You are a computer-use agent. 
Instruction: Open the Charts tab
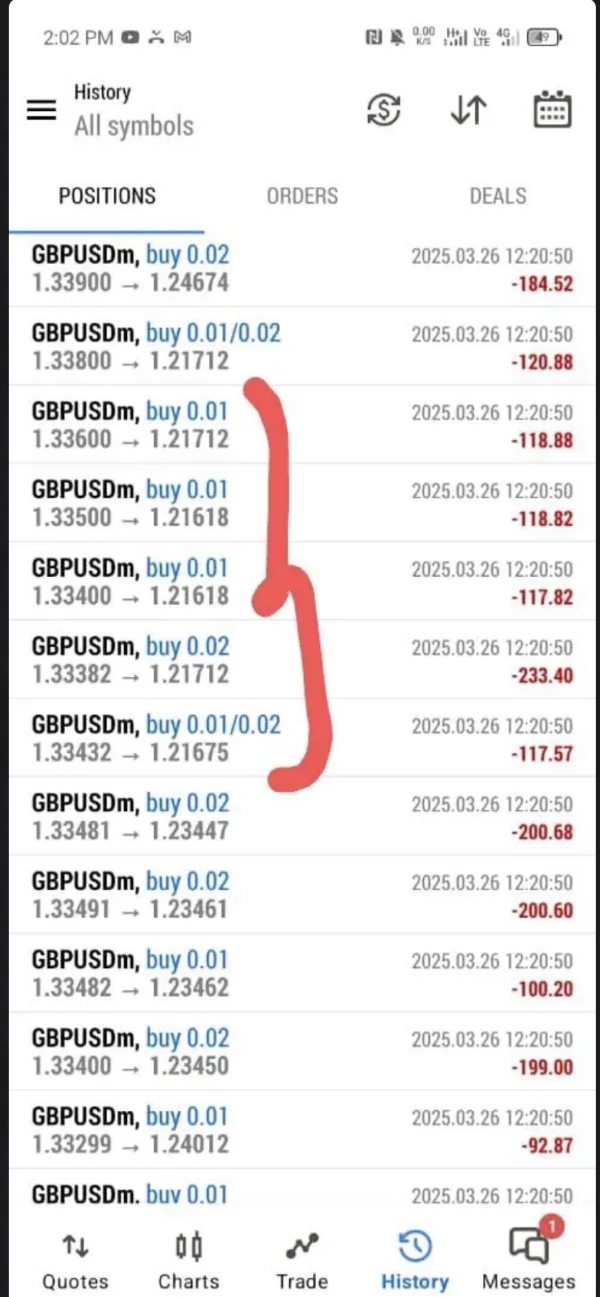point(188,1260)
